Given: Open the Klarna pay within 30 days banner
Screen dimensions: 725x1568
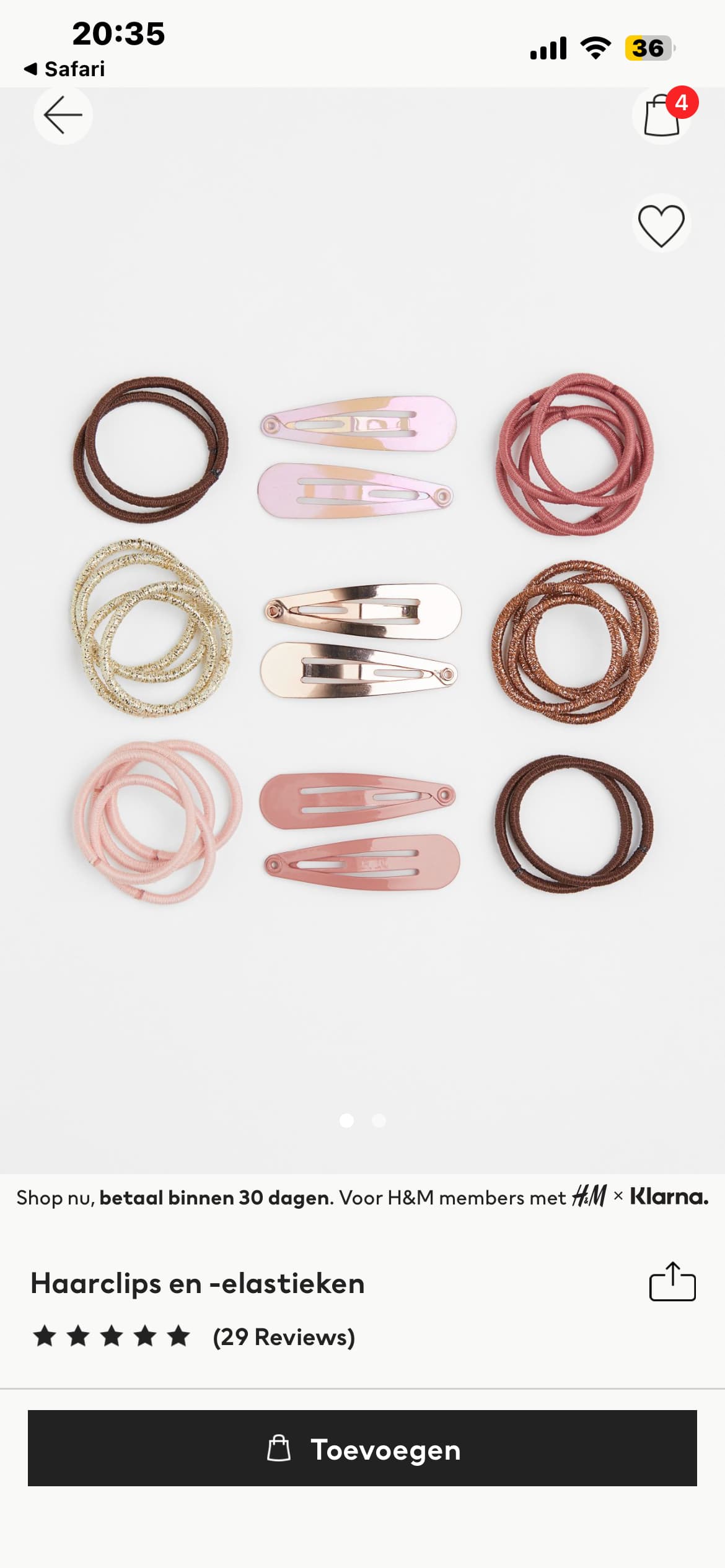Looking at the screenshot, I should [x=362, y=1197].
